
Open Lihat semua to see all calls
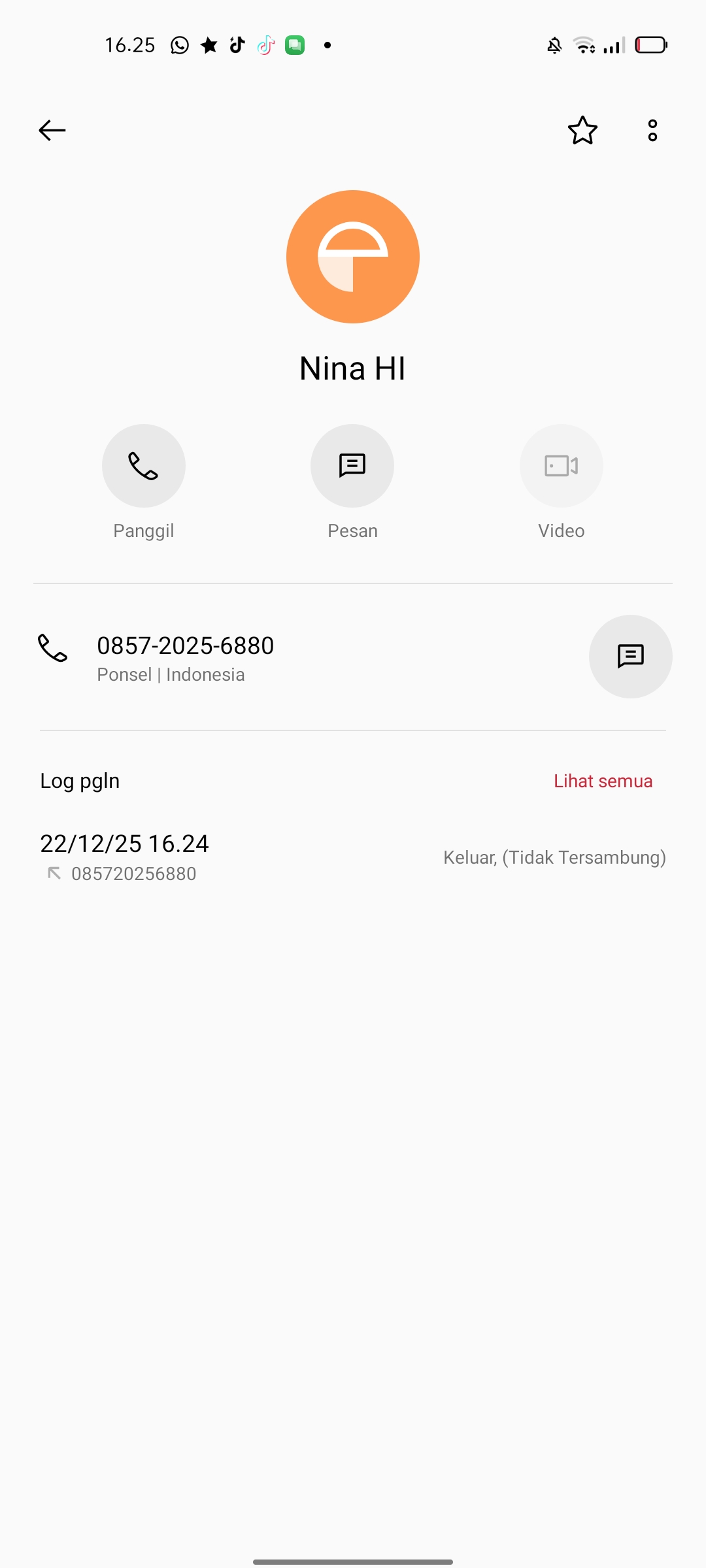[x=603, y=780]
